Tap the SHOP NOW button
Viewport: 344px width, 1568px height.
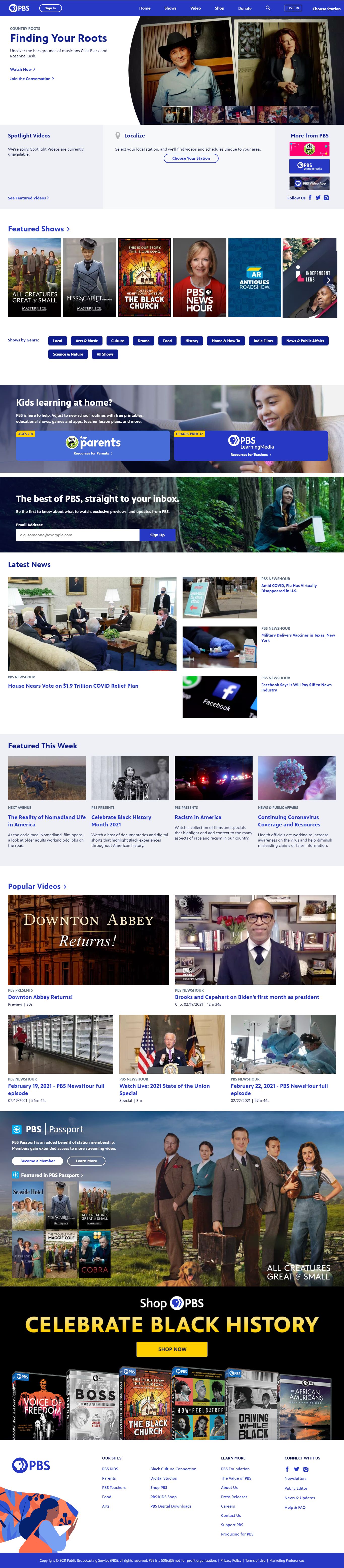point(172,1349)
